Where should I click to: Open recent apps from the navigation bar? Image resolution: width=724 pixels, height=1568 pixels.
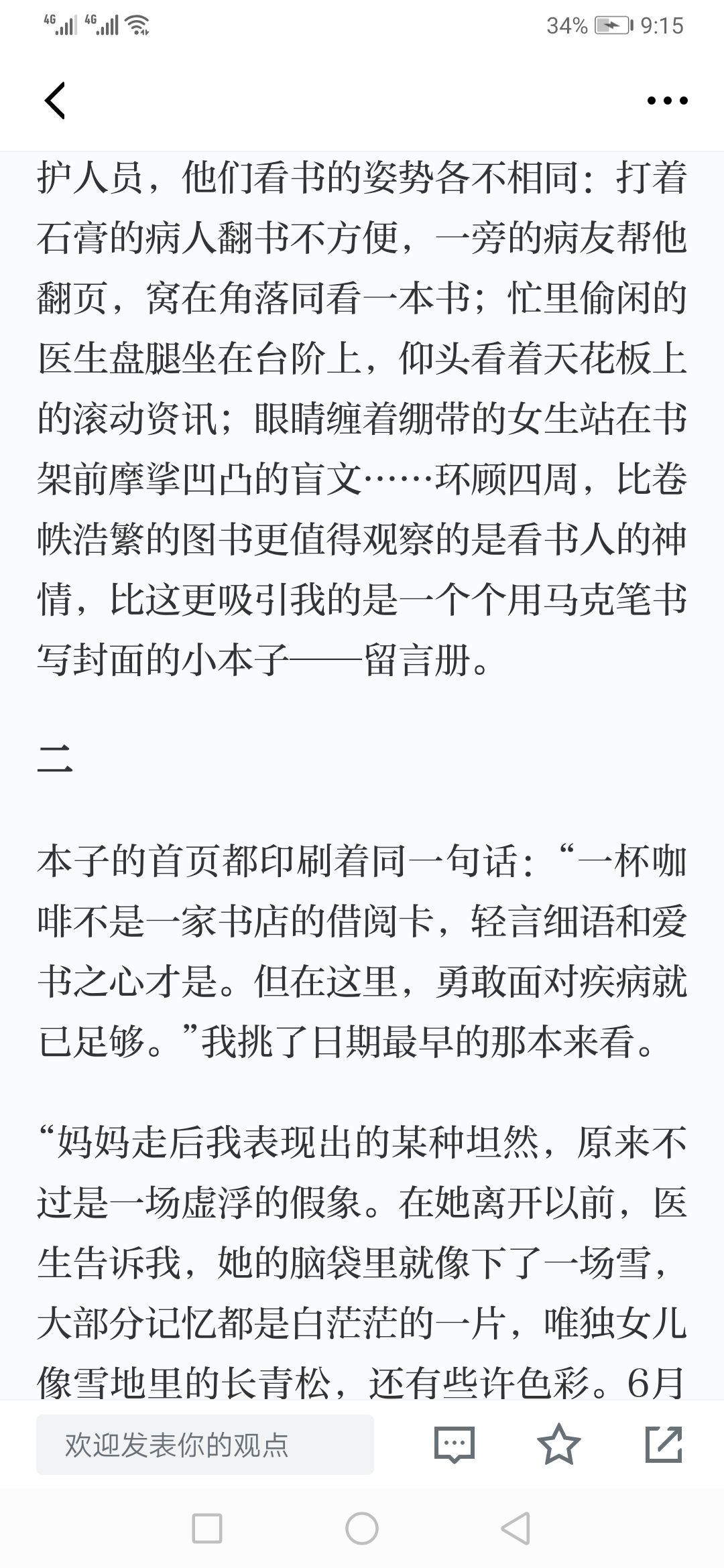(x=207, y=1530)
